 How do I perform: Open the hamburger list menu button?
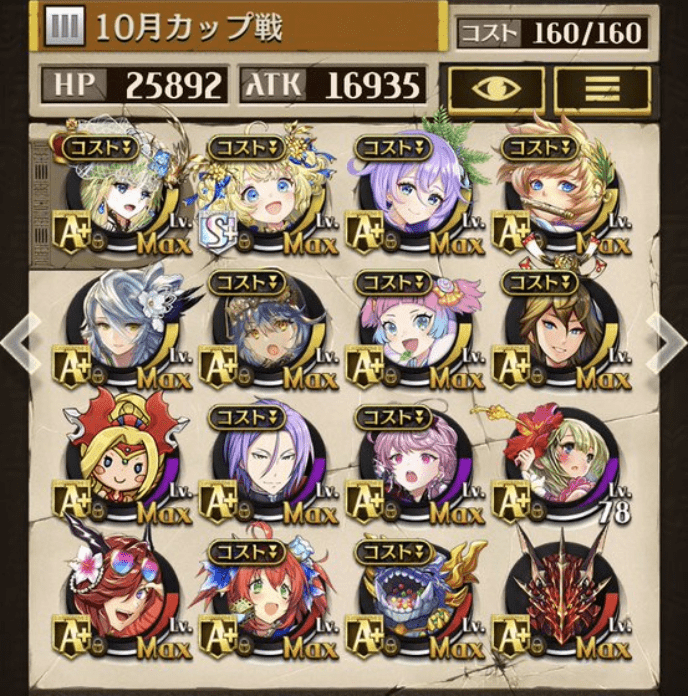pos(602,89)
